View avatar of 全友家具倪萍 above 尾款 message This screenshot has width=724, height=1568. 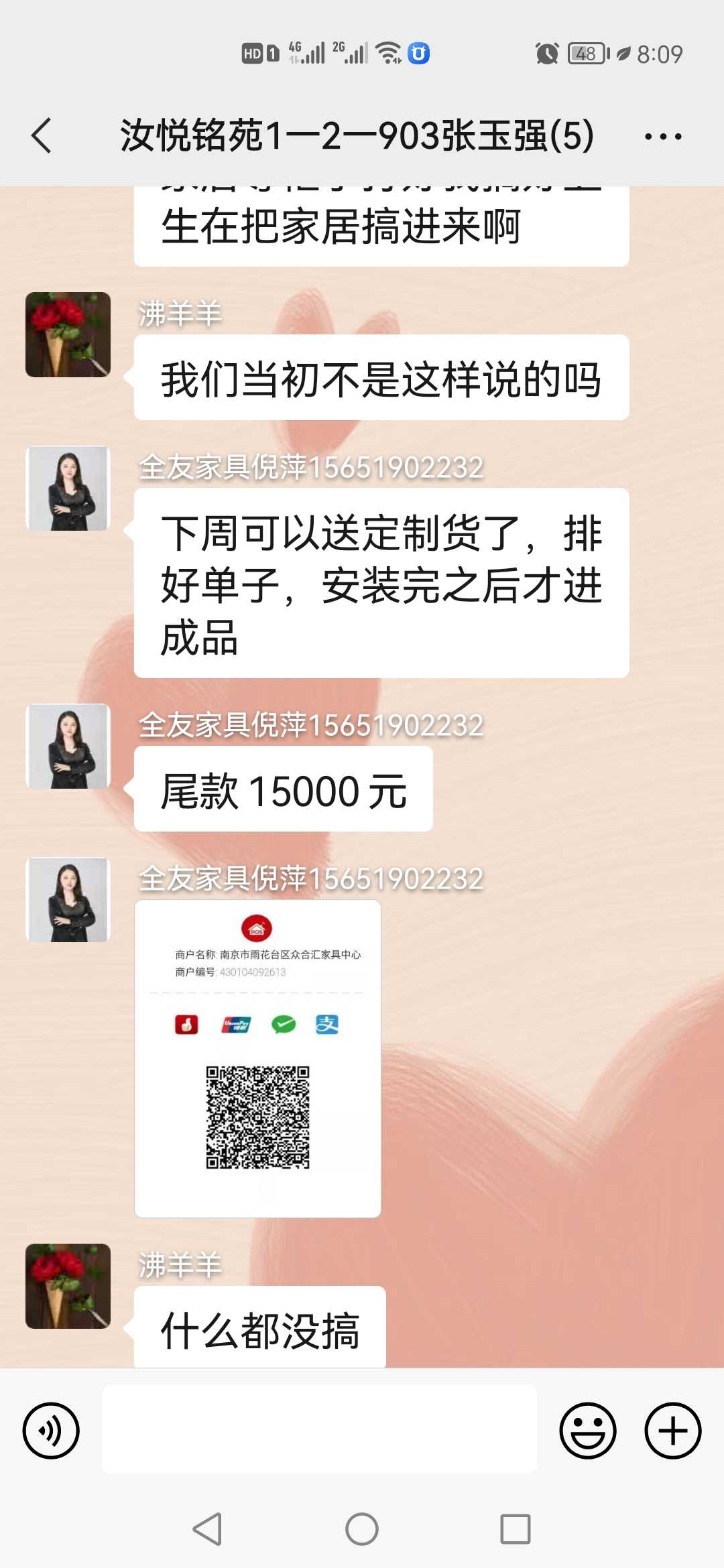tap(68, 746)
